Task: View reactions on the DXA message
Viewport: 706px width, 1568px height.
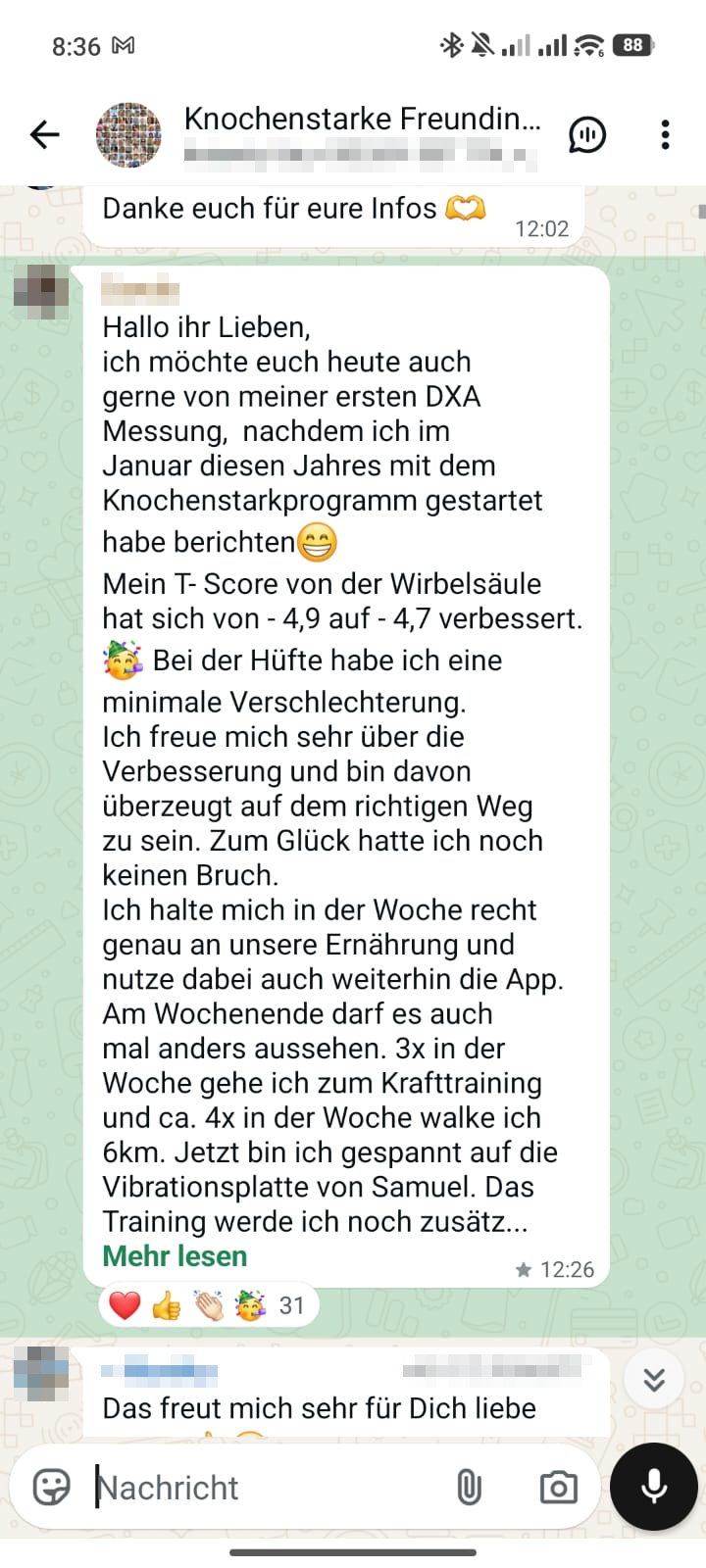Action: pos(208,1305)
